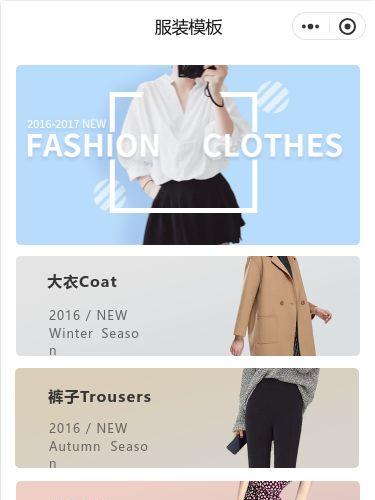This screenshot has width=375, height=500.
Task: Open the three-dot more menu
Action: pyautogui.click(x=310, y=26)
